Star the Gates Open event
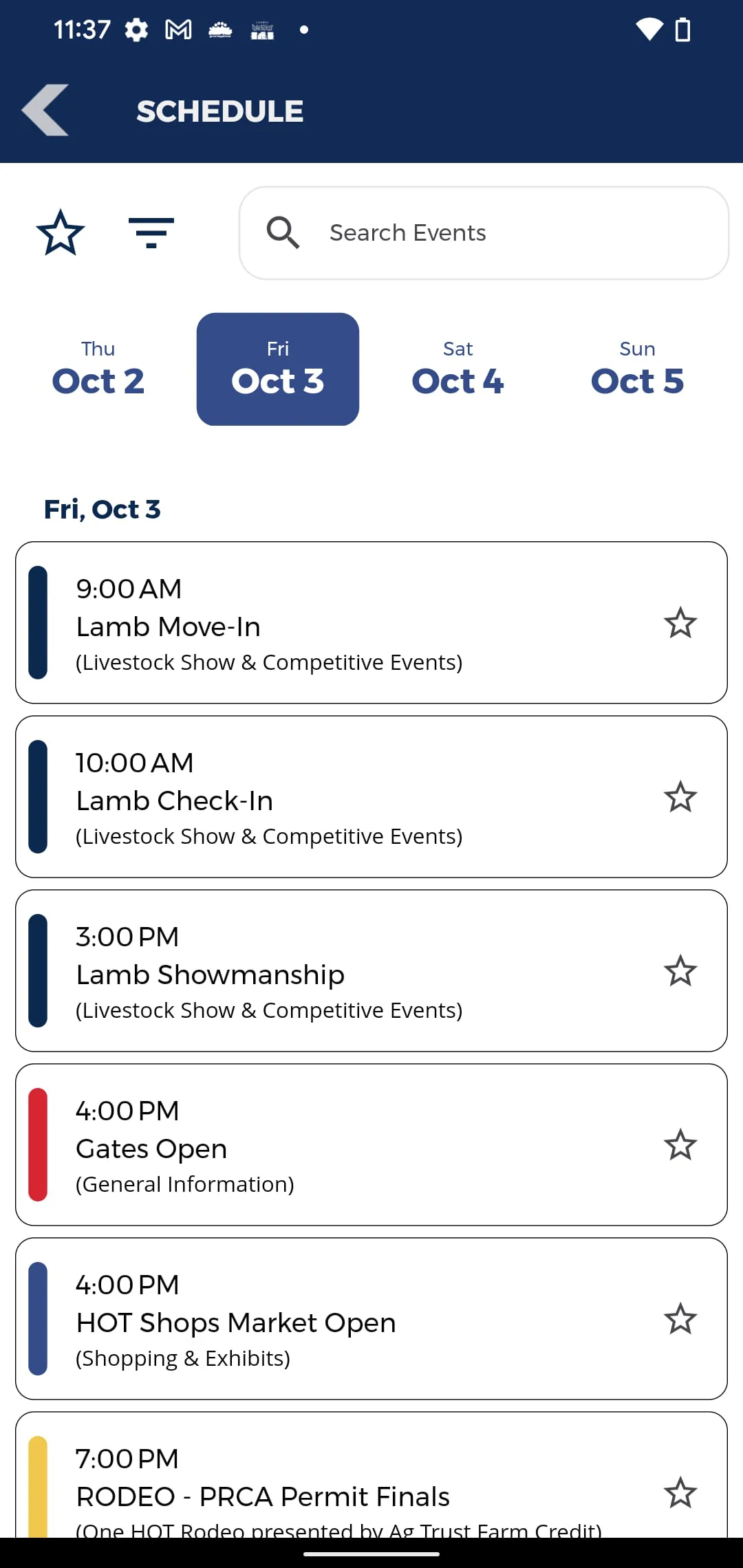Image resolution: width=743 pixels, height=1568 pixels. [x=680, y=1144]
